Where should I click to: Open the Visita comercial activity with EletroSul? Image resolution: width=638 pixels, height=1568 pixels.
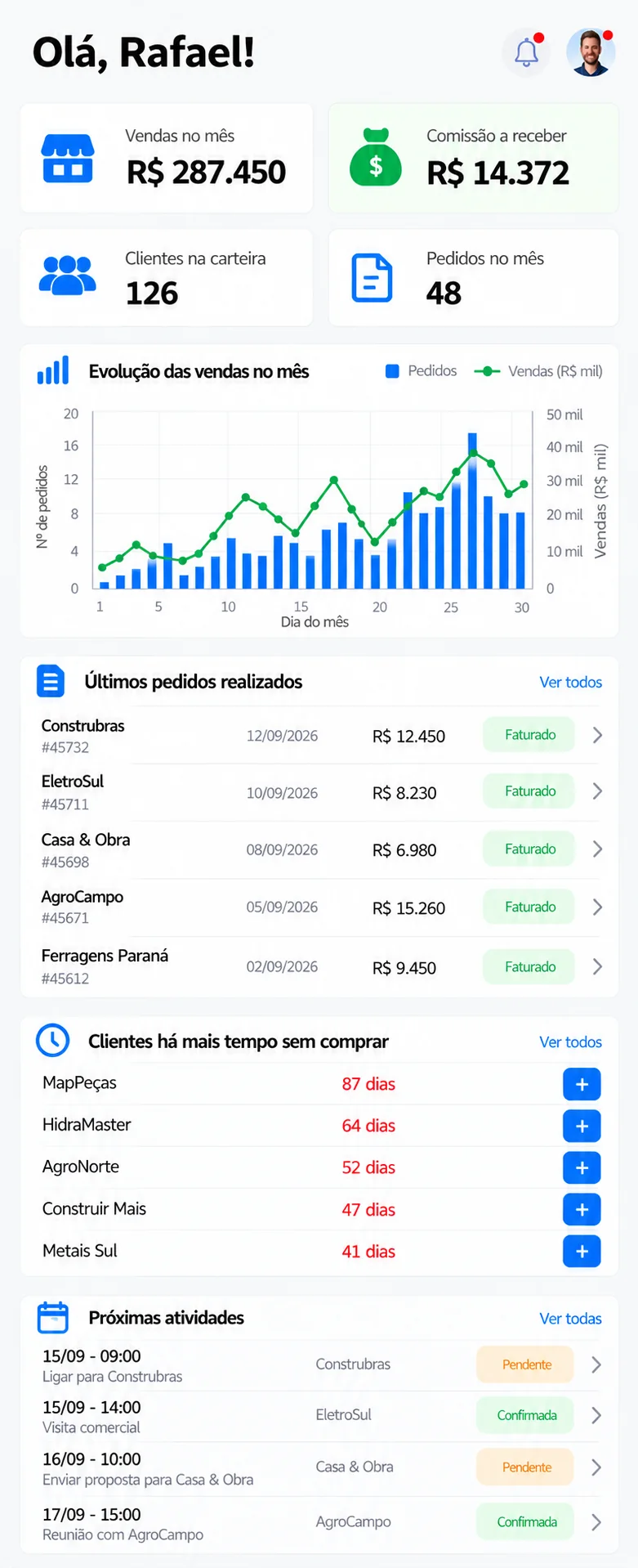[x=319, y=1416]
